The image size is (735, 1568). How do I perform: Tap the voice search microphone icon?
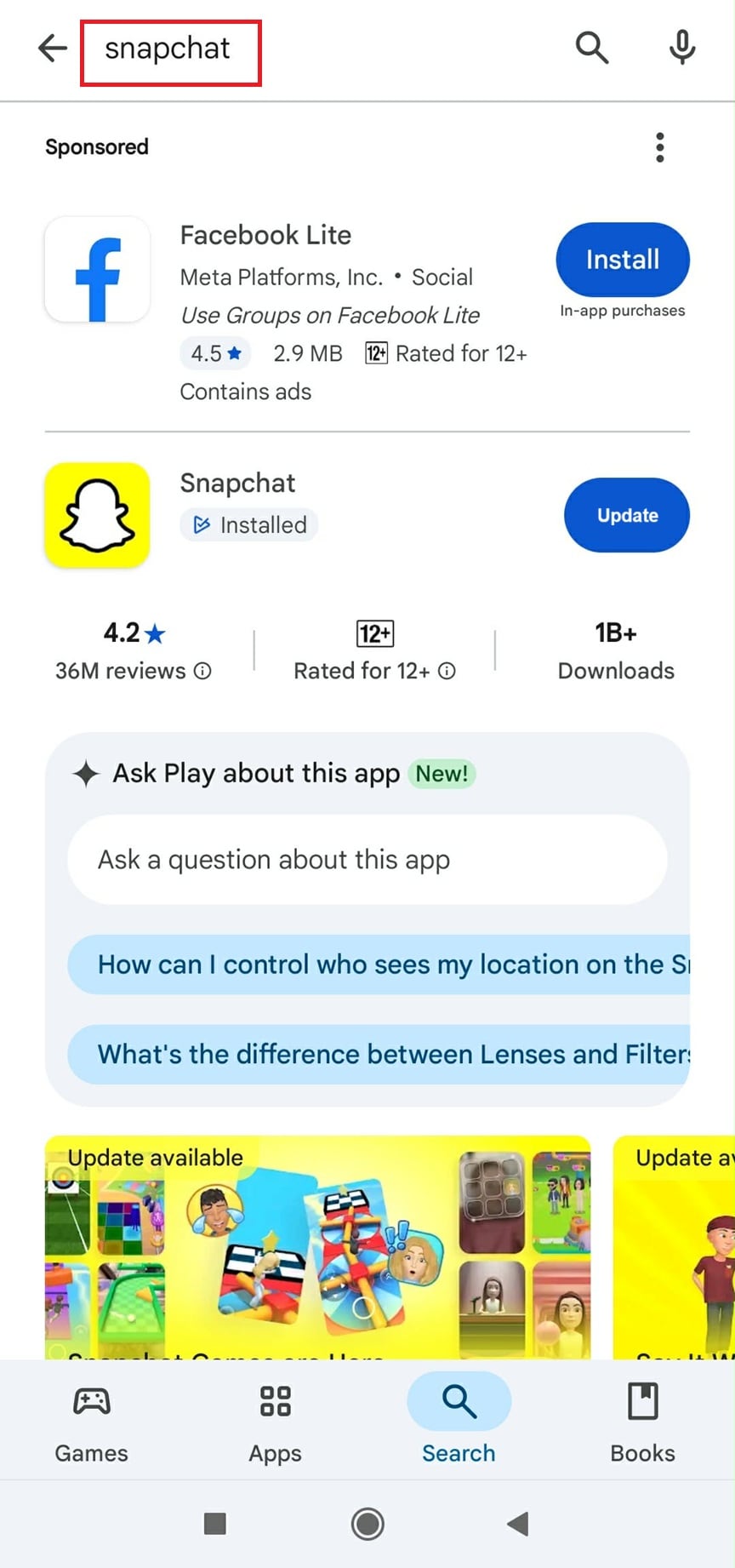[681, 49]
